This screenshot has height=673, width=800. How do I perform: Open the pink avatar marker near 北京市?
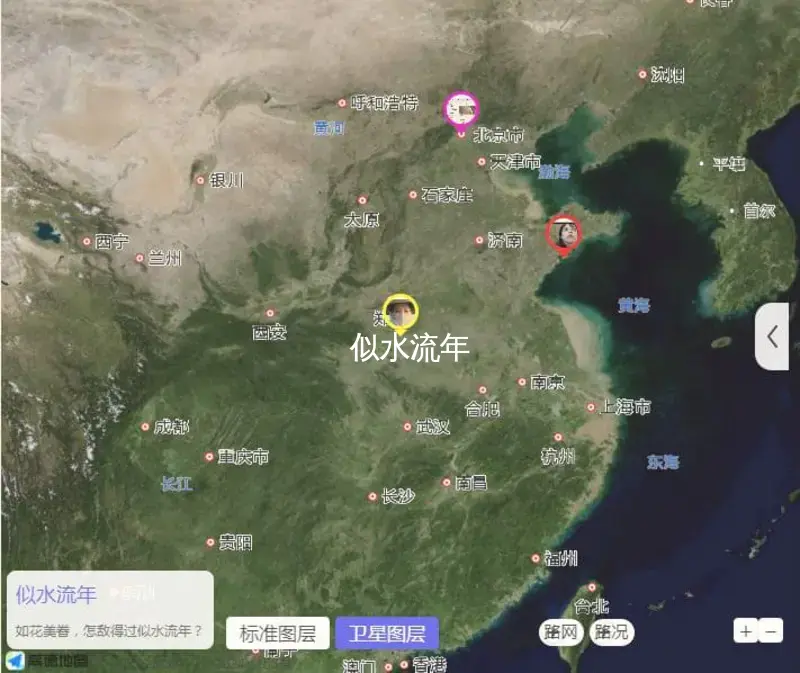click(461, 109)
